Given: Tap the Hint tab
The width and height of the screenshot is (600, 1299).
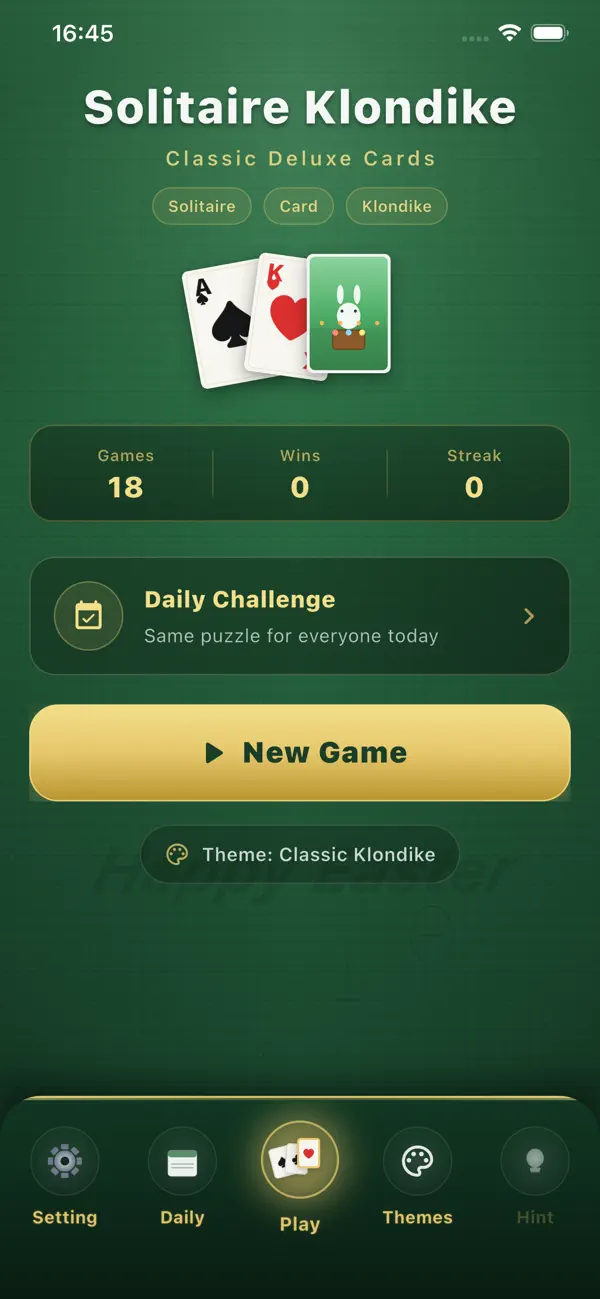Looking at the screenshot, I should tap(535, 1177).
